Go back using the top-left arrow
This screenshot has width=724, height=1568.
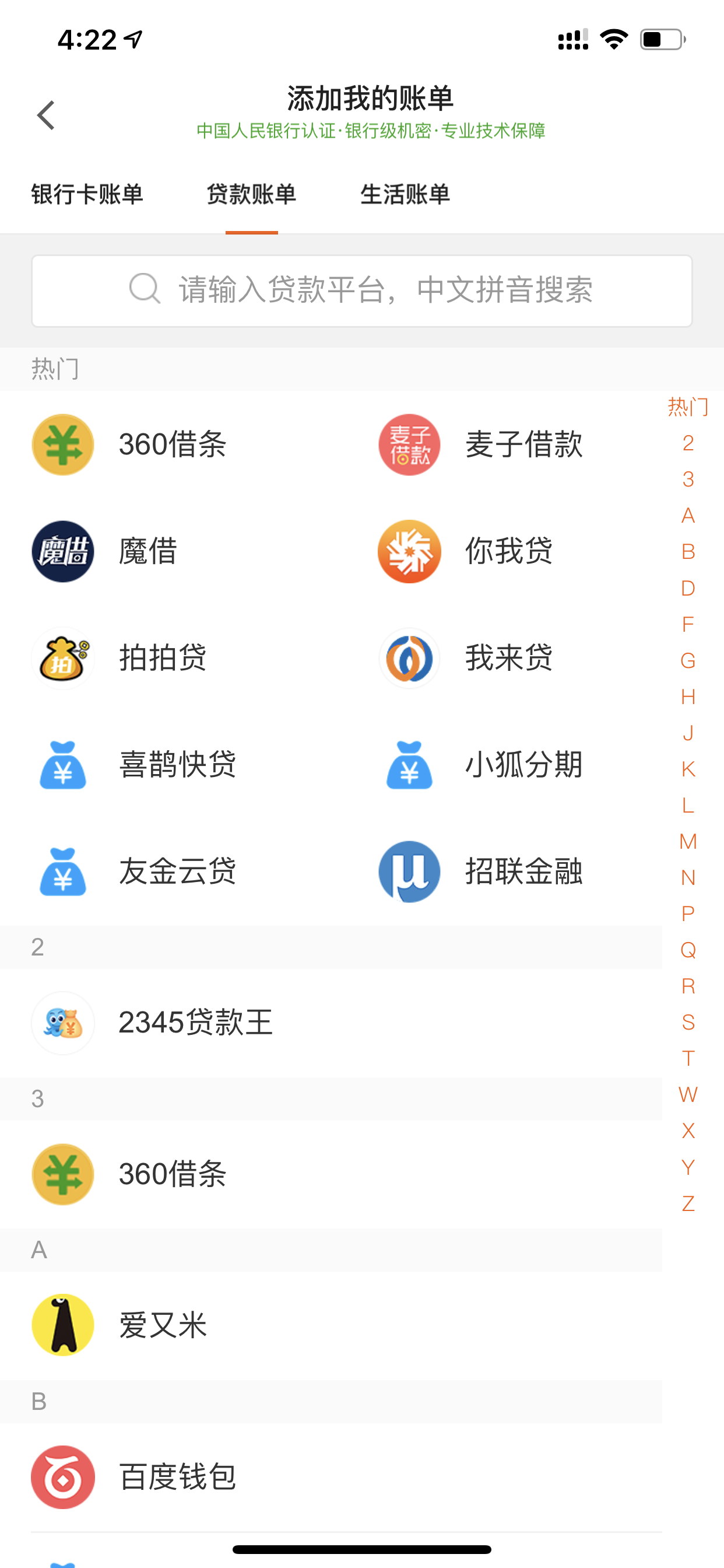click(46, 115)
